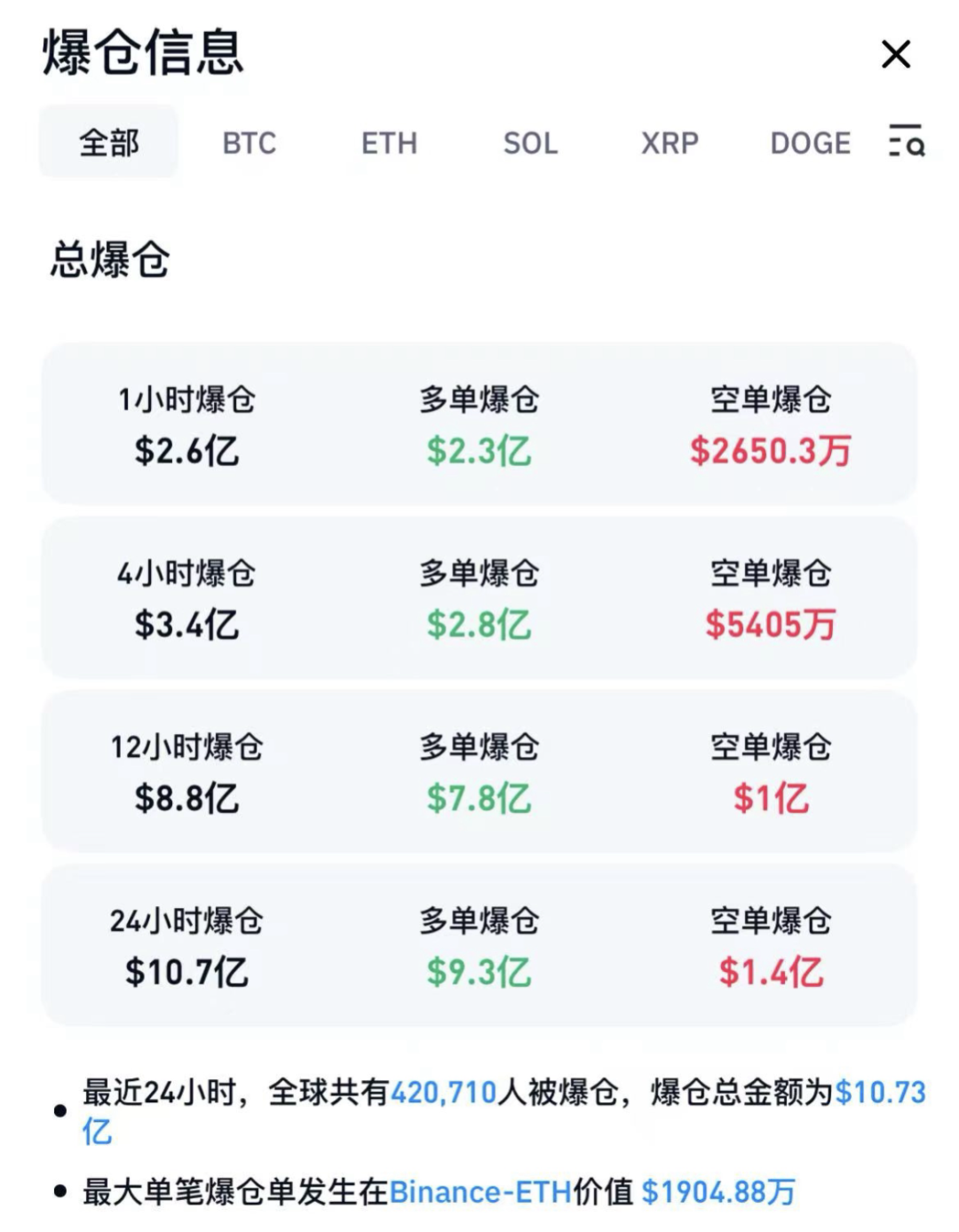
Task: Close the 爆仓信息 panel
Action: pyautogui.click(x=896, y=55)
